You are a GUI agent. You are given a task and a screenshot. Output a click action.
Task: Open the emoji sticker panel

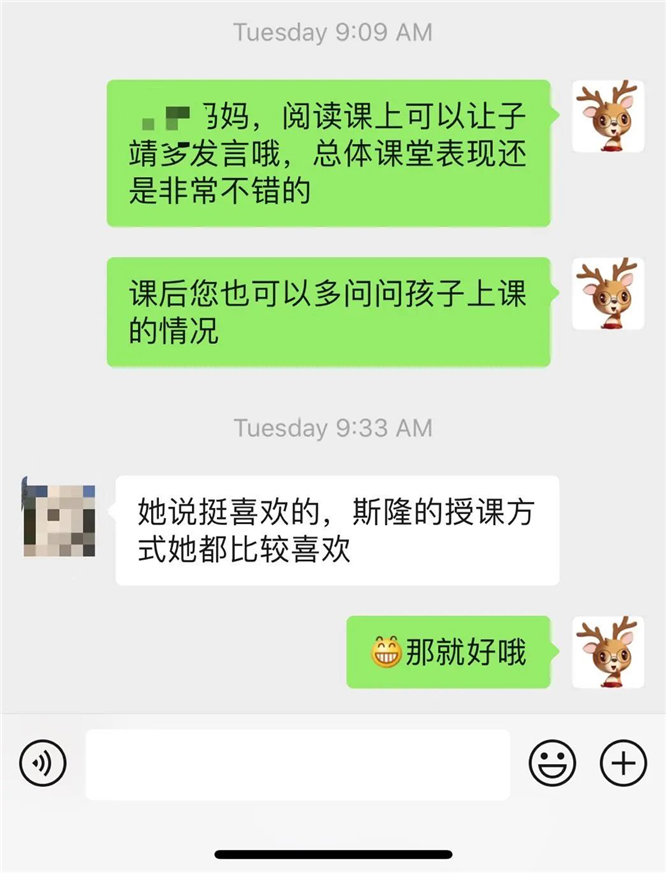click(x=552, y=765)
